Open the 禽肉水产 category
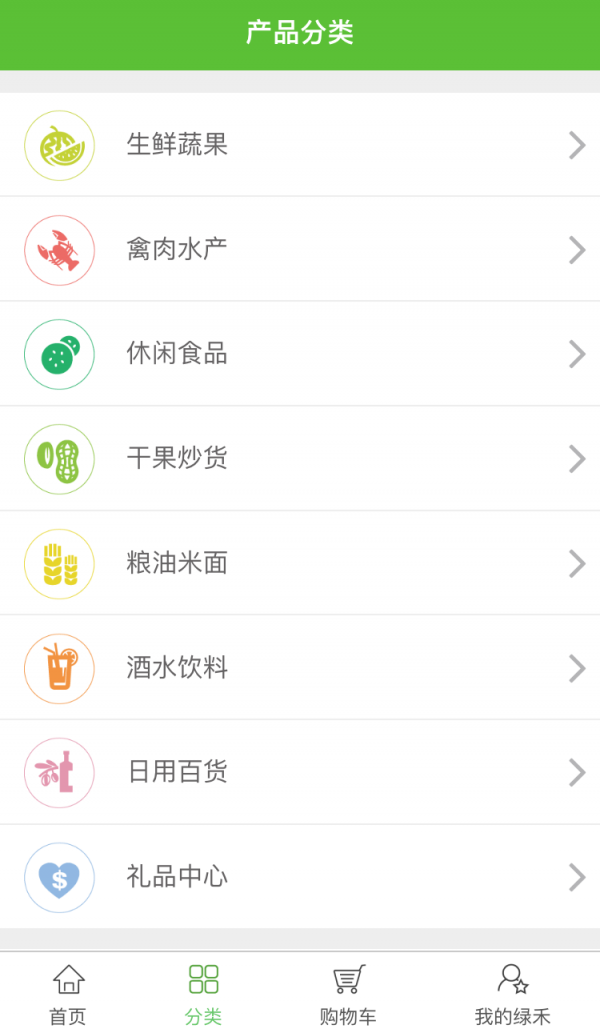600x1033 pixels. tap(300, 250)
